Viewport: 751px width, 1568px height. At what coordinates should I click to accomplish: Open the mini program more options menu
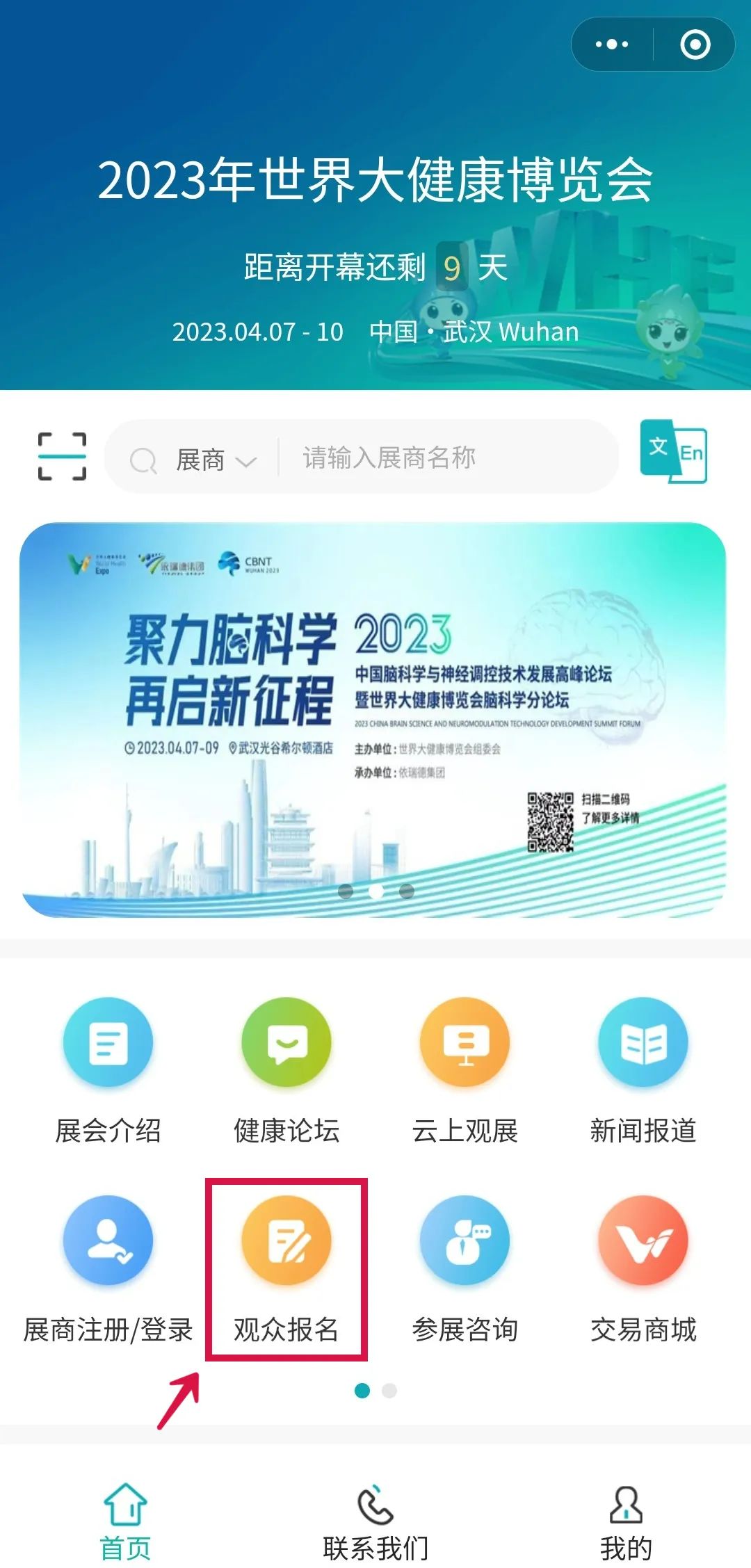coord(612,45)
